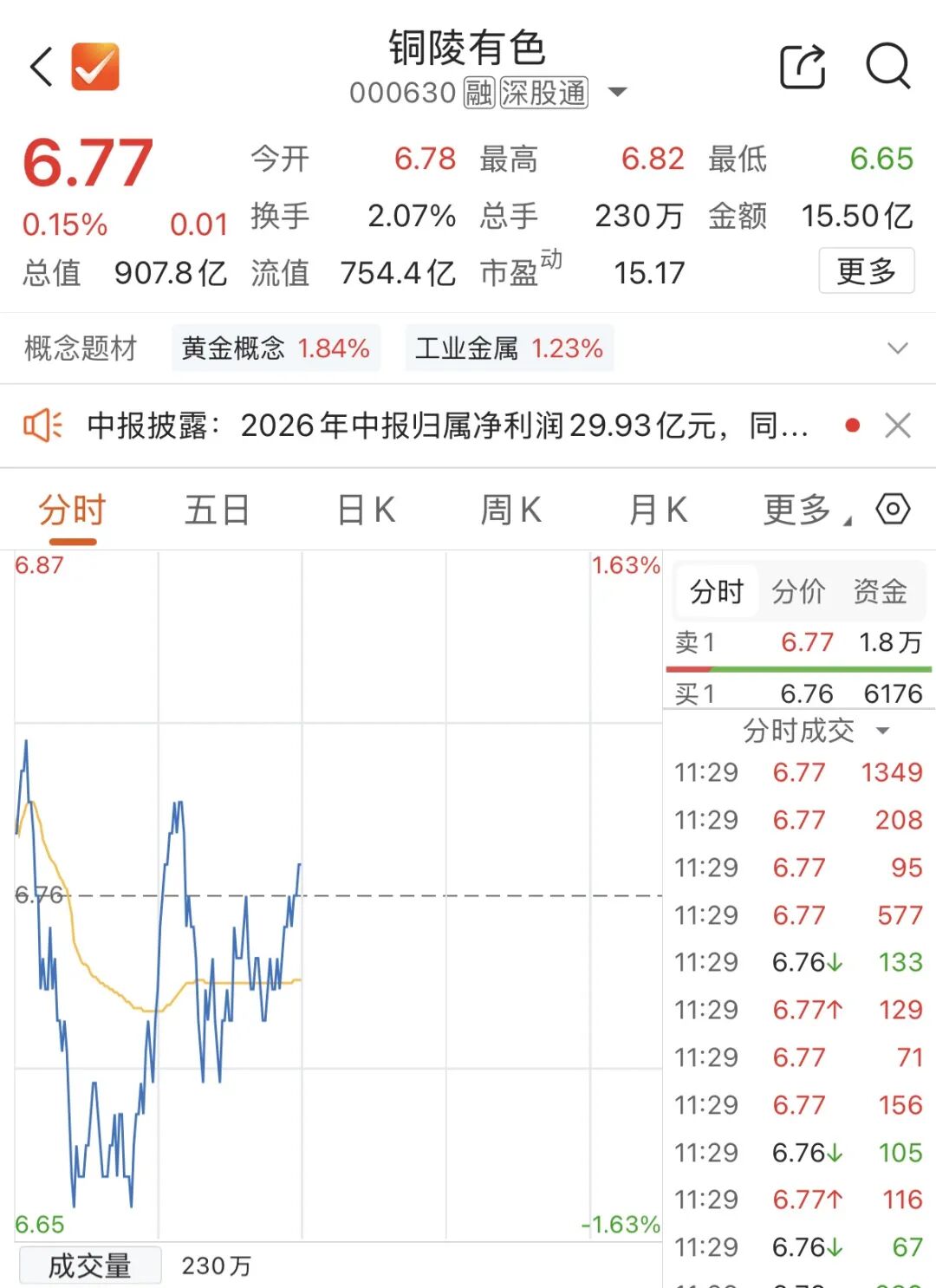Open the 黄金概念 concept chip

pos(276,348)
